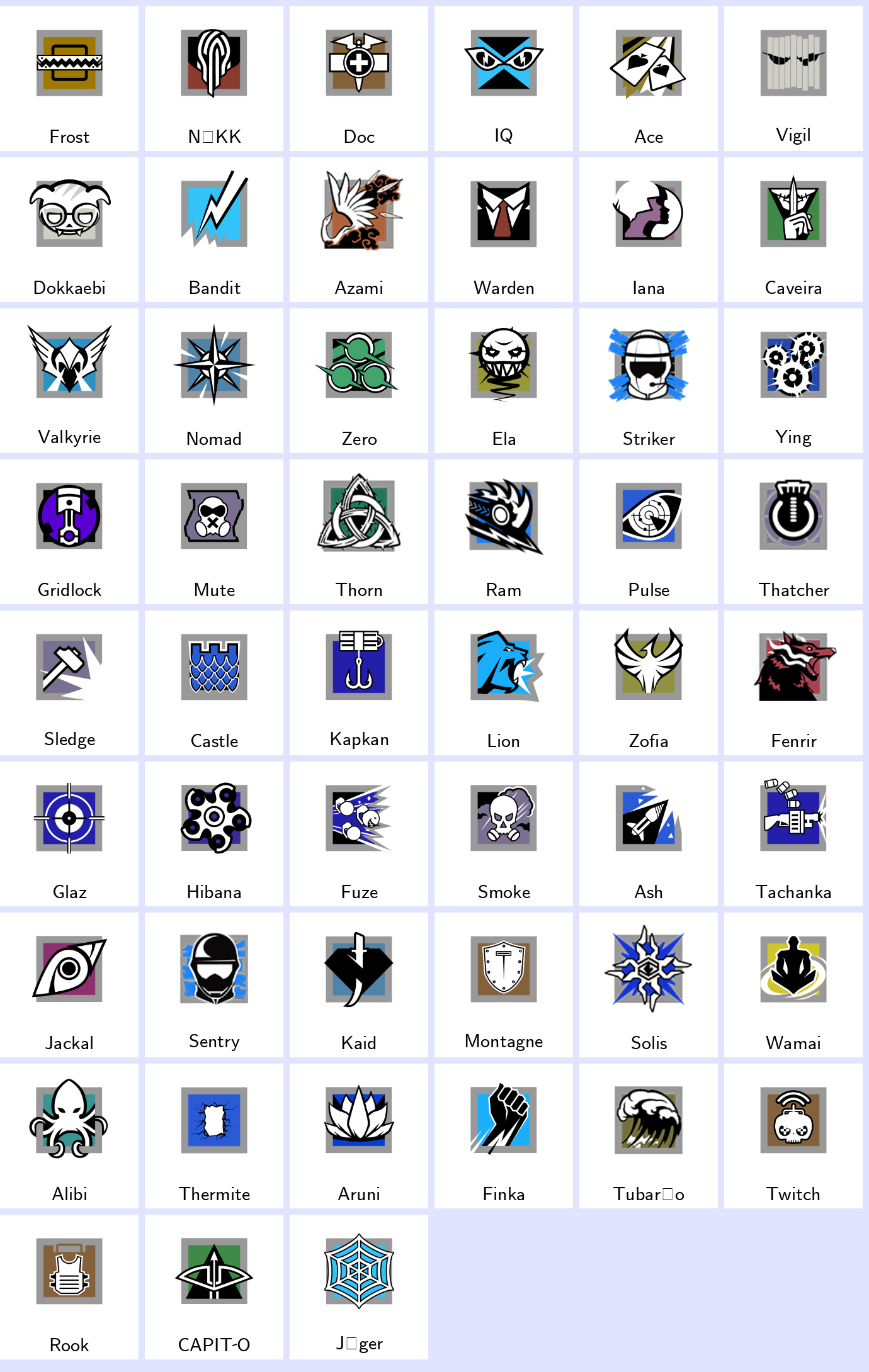Tap the Sledge operator
The height and width of the screenshot is (1372, 869).
69,683
